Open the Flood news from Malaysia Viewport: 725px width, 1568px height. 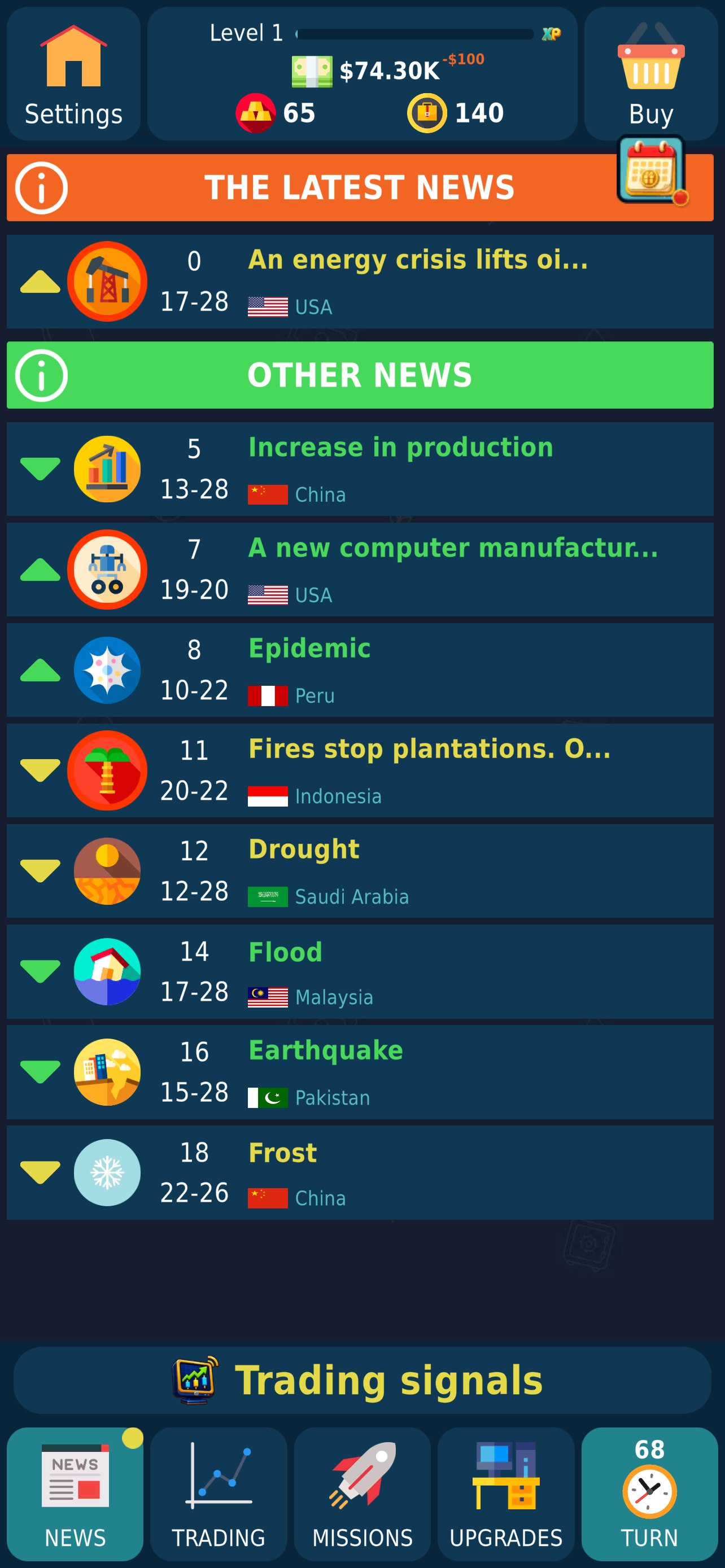[360, 971]
